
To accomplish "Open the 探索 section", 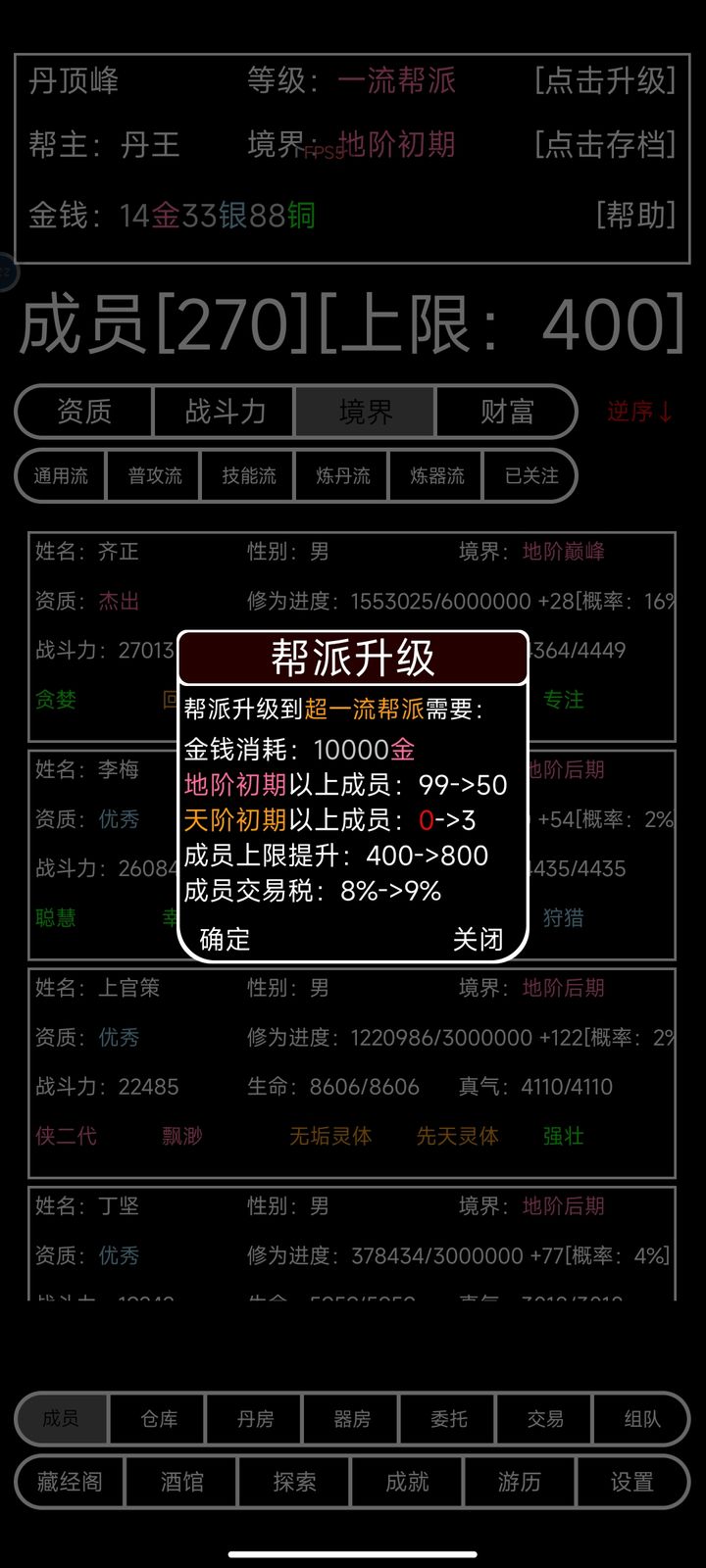I will (294, 1481).
